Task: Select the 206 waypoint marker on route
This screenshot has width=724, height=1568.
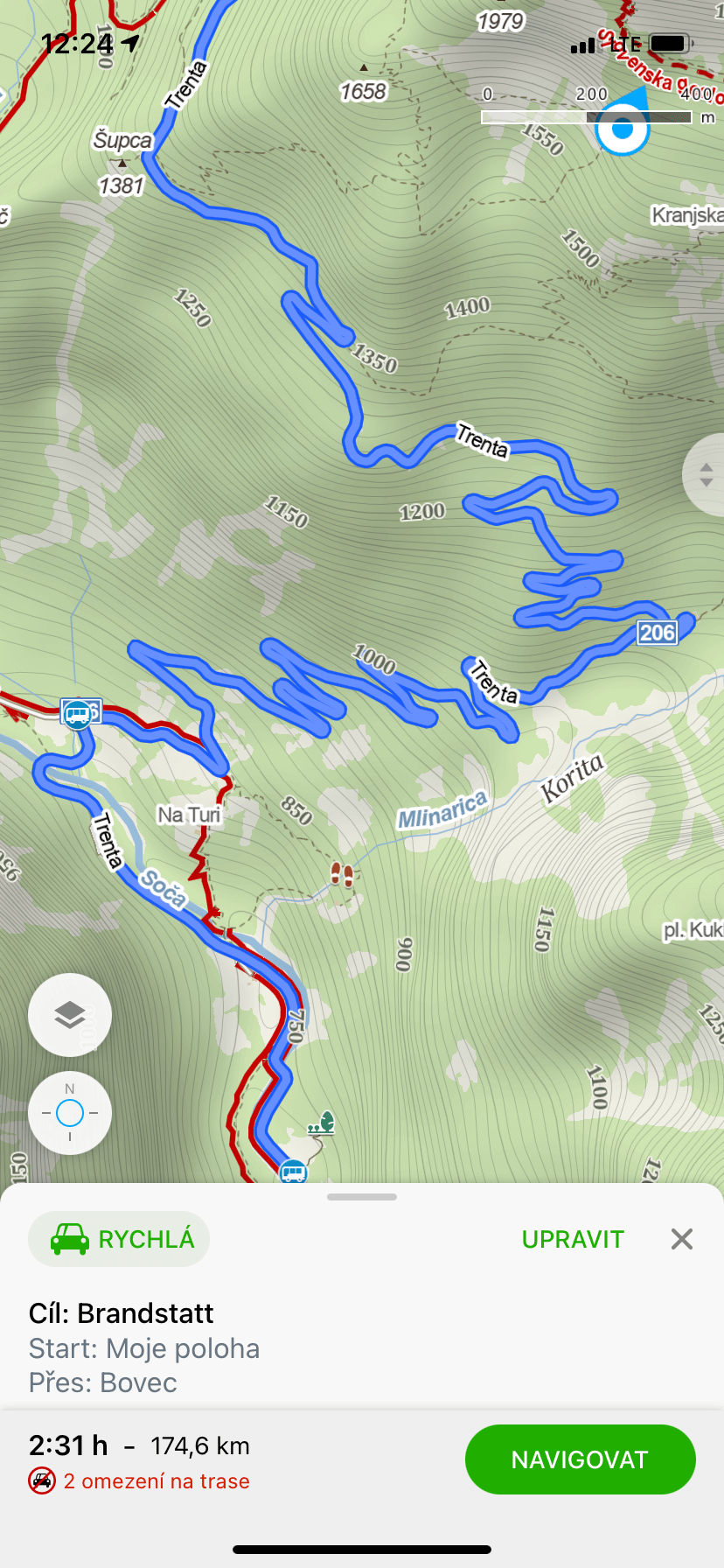Action: (657, 633)
